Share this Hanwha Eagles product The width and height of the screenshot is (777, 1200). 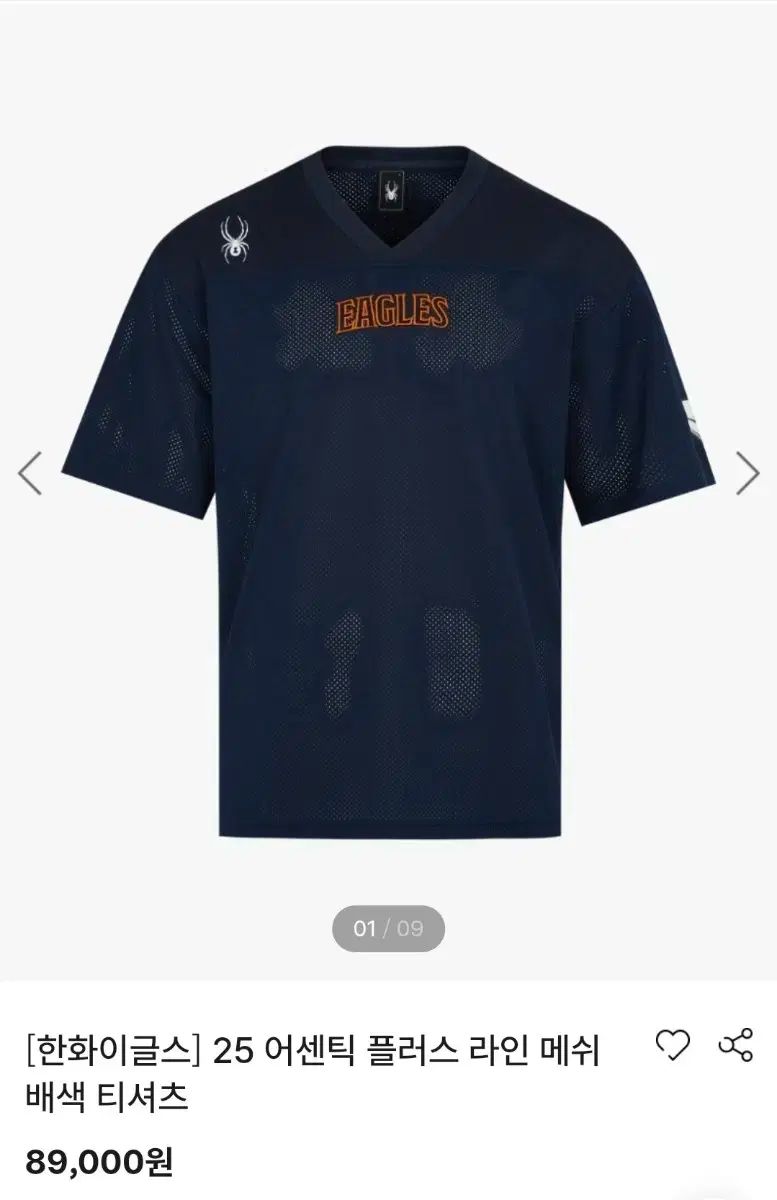click(736, 1045)
